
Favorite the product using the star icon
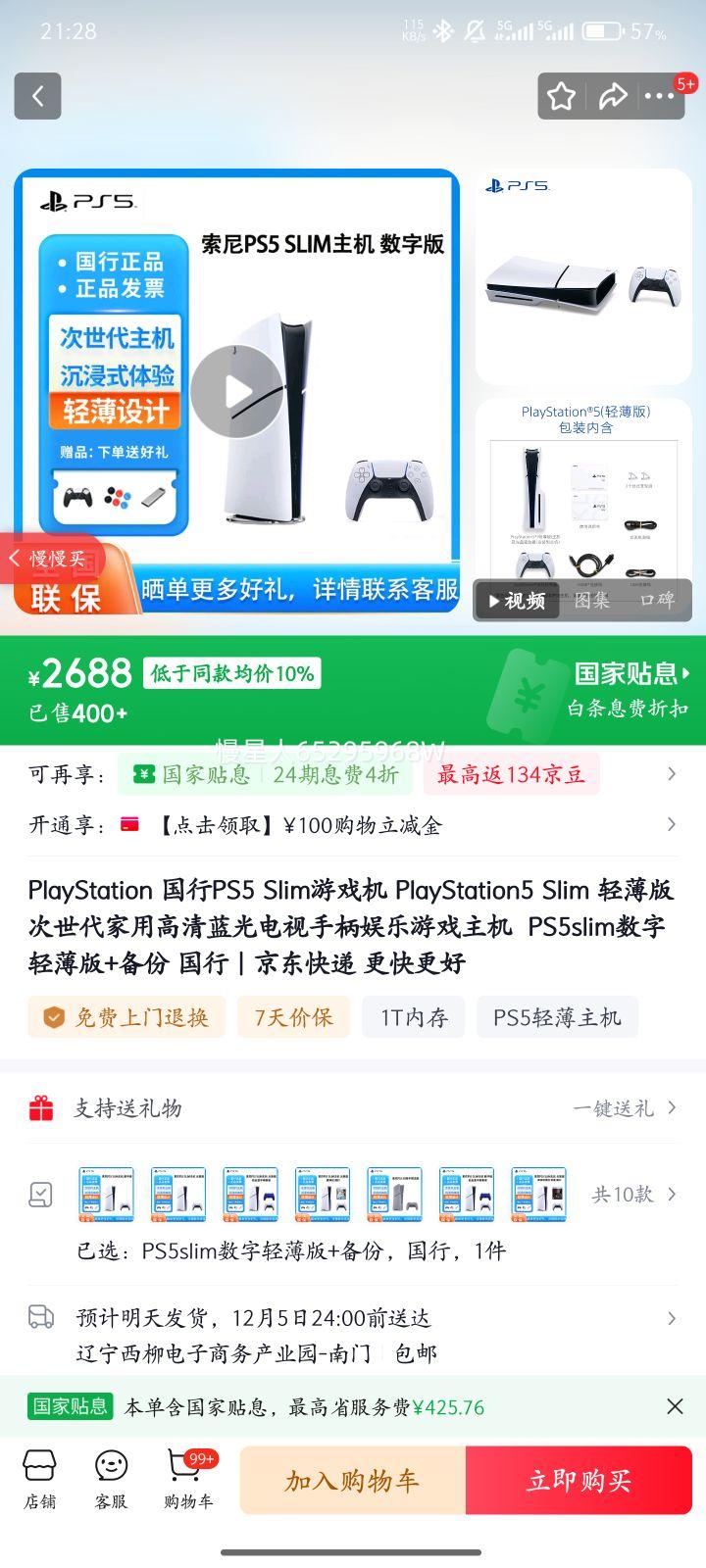(x=561, y=96)
